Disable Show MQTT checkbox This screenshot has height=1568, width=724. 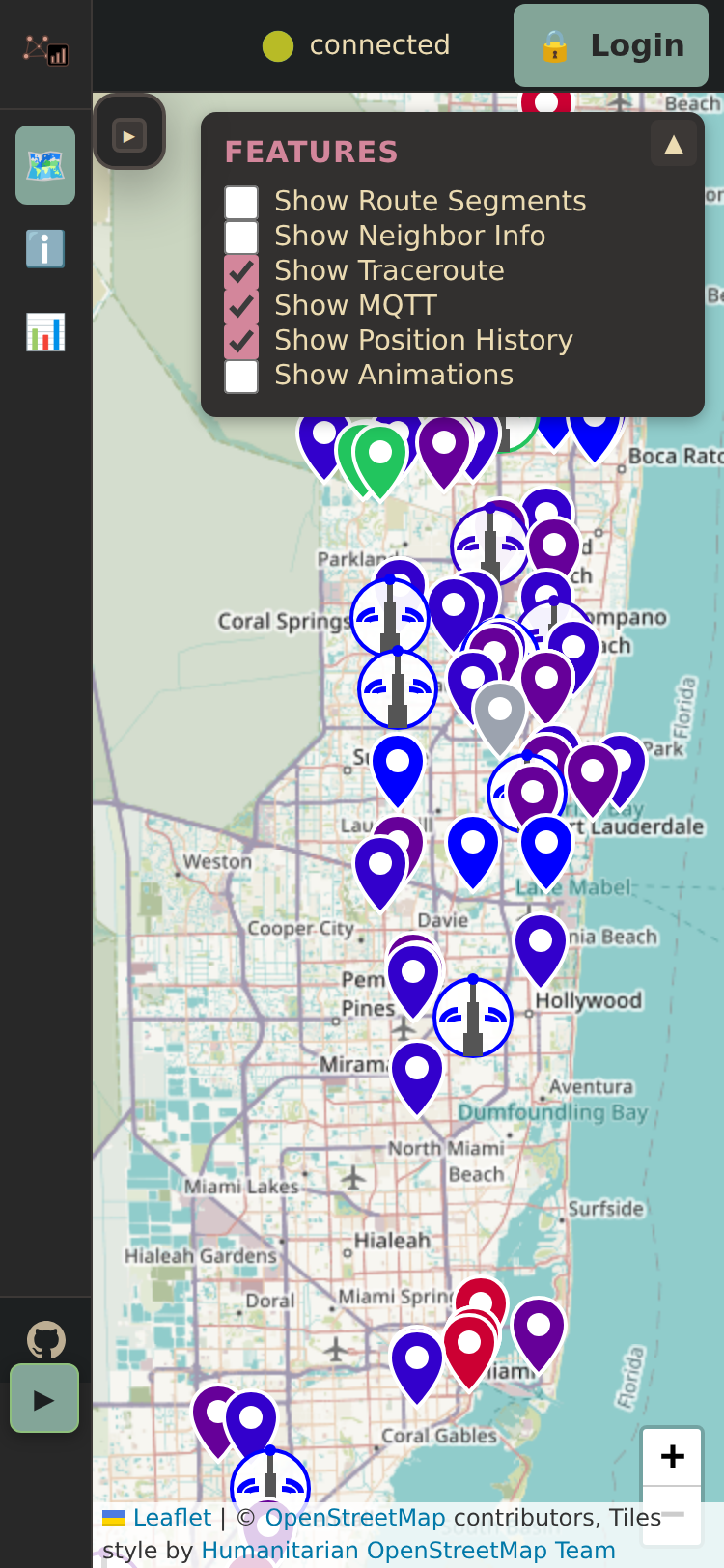tap(241, 306)
